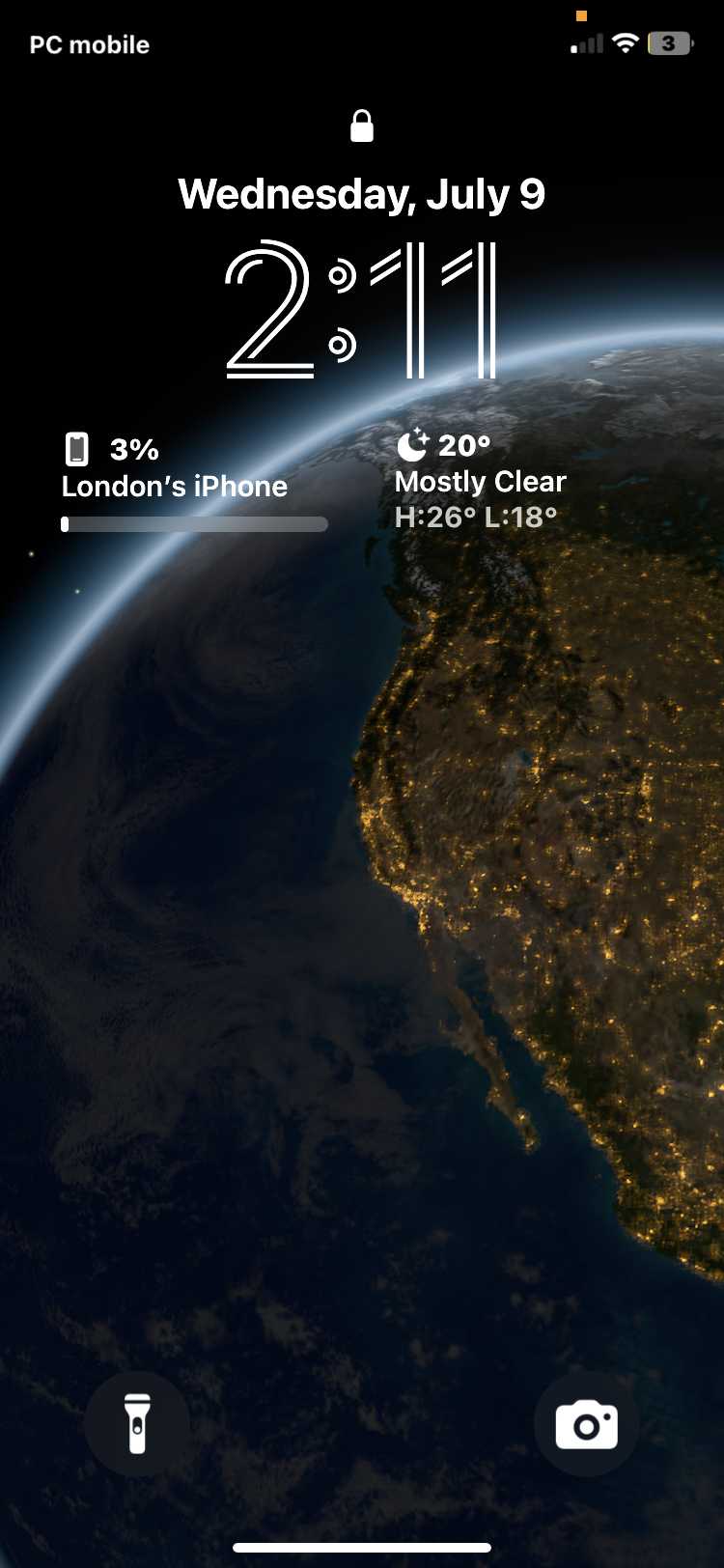Turn on the flashlight
The image size is (724, 1568).
(x=137, y=1424)
